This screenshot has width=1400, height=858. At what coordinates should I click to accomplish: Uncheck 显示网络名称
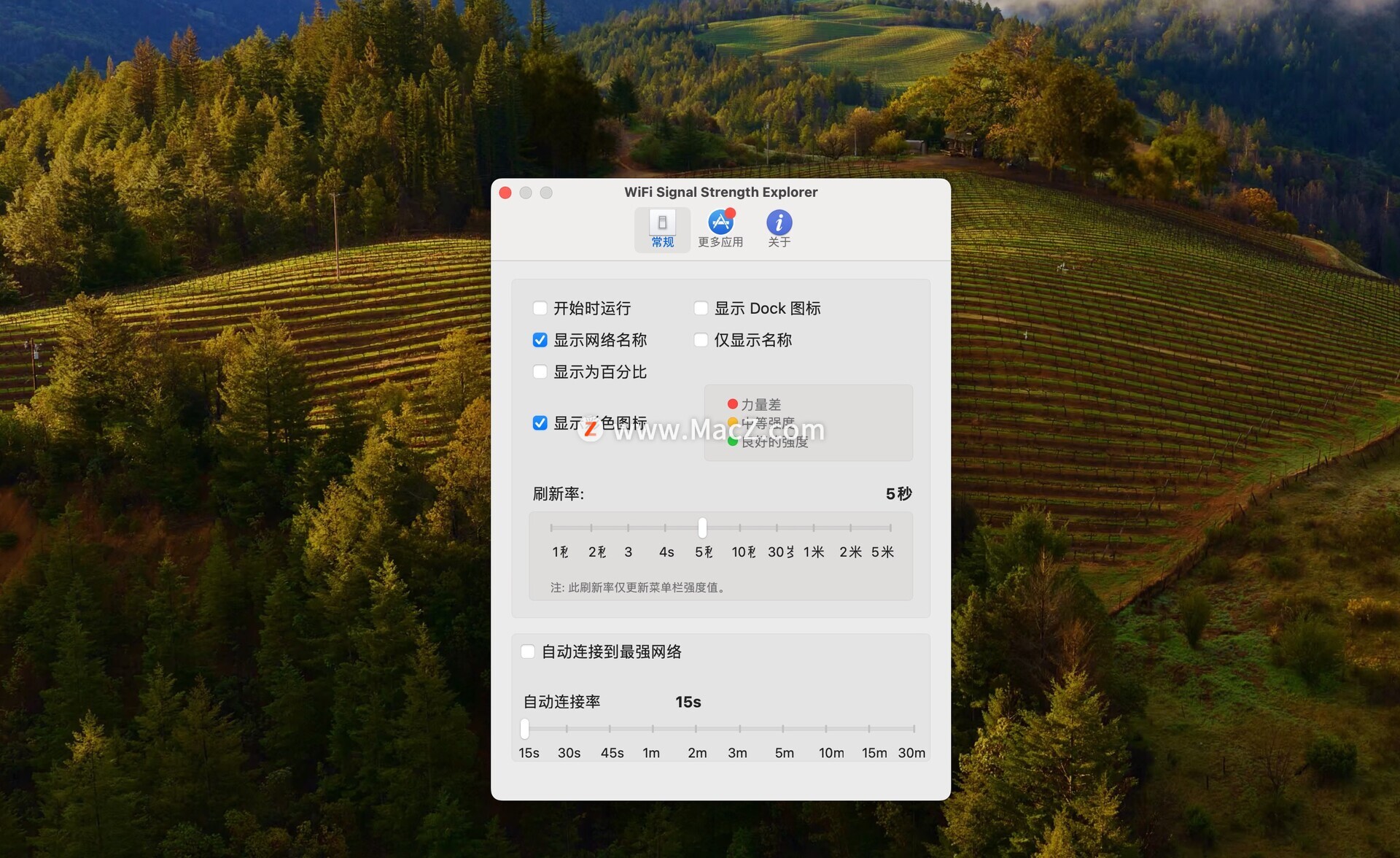(540, 340)
